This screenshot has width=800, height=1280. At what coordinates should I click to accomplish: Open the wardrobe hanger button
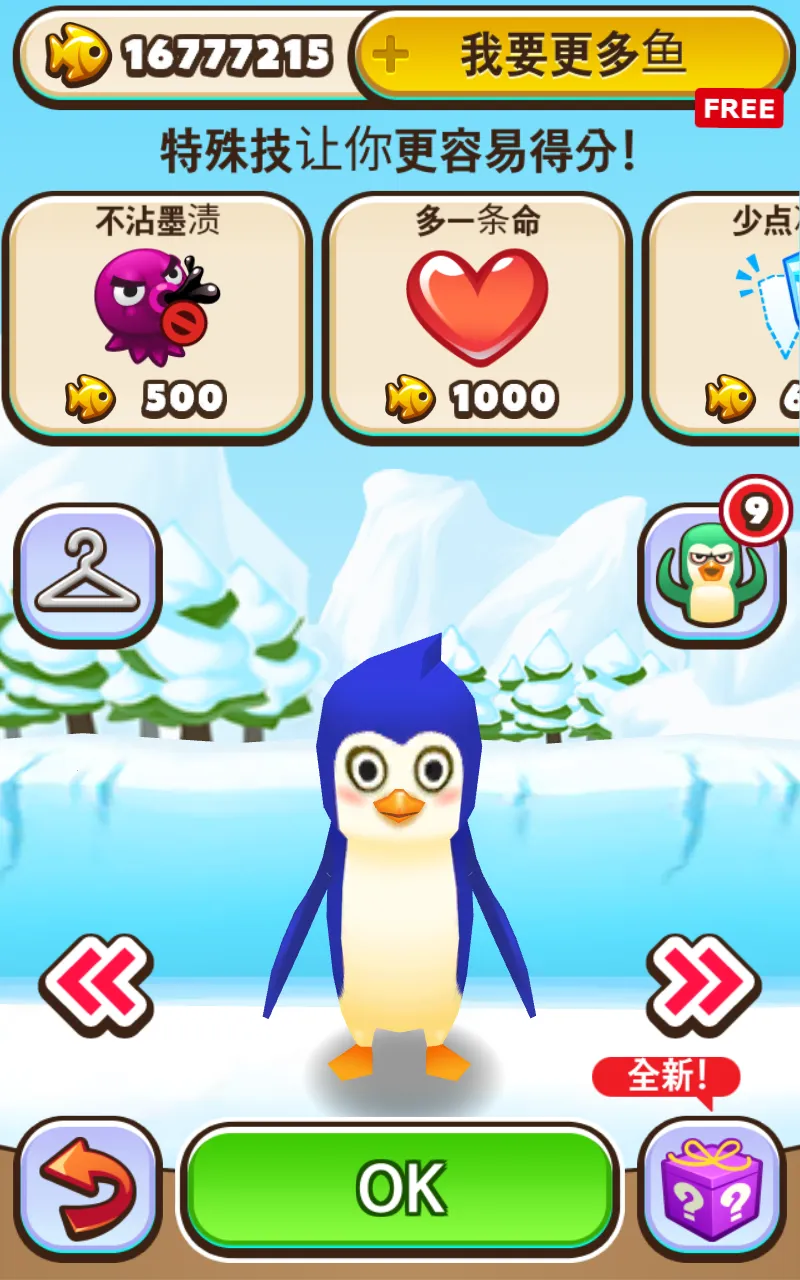(x=87, y=574)
